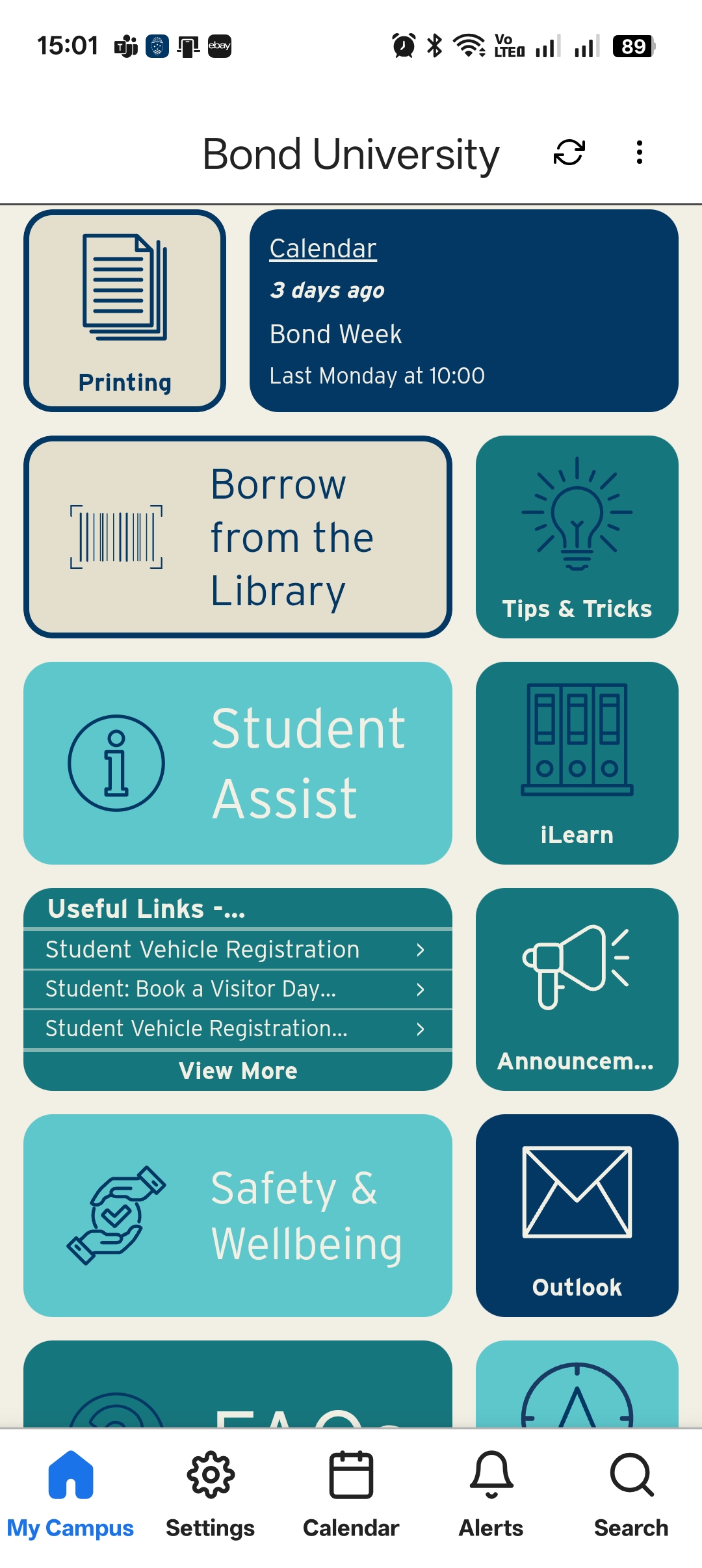Open Borrow from the Library
702x1568 pixels.
point(238,537)
